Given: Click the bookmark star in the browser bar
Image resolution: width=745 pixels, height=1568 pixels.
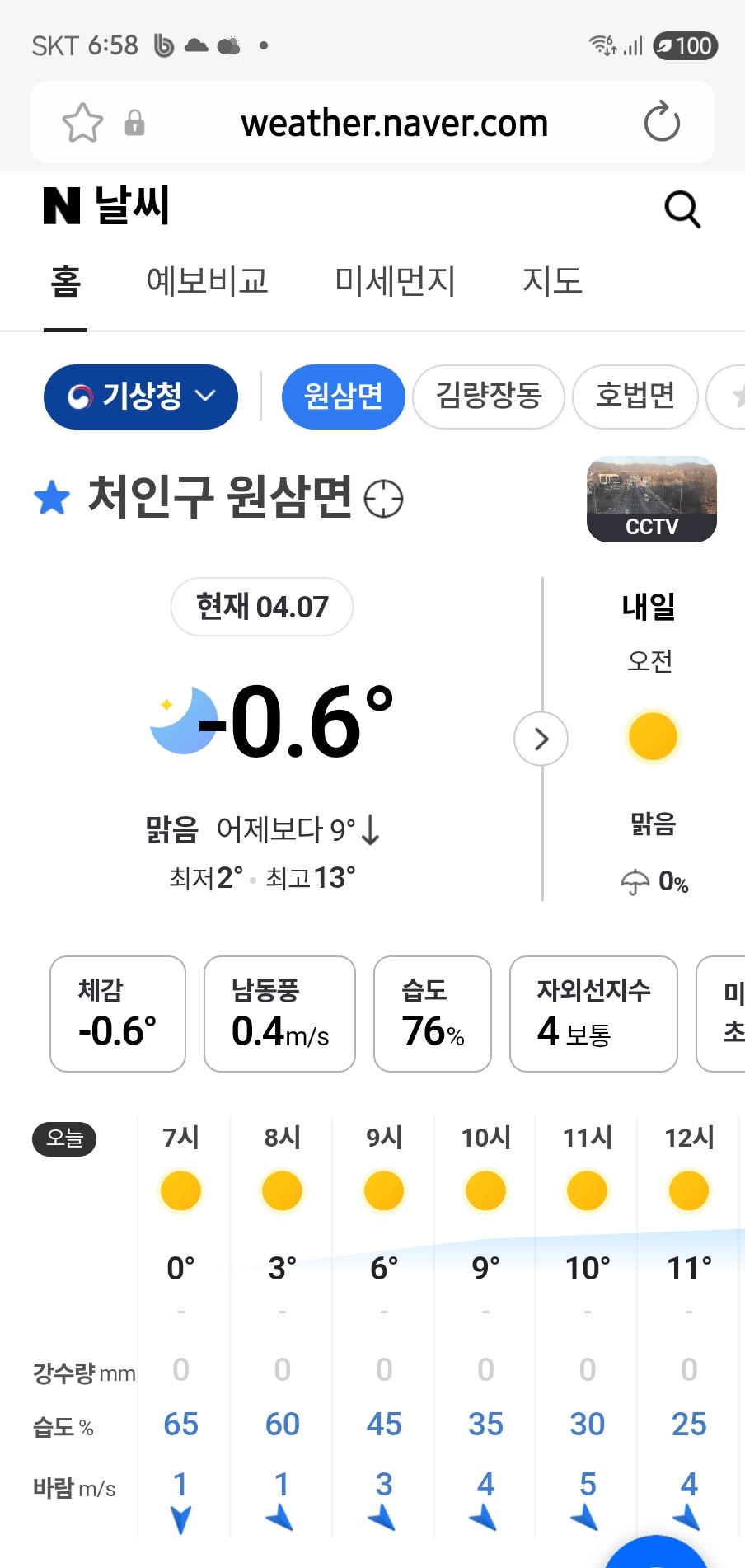Looking at the screenshot, I should (x=82, y=122).
